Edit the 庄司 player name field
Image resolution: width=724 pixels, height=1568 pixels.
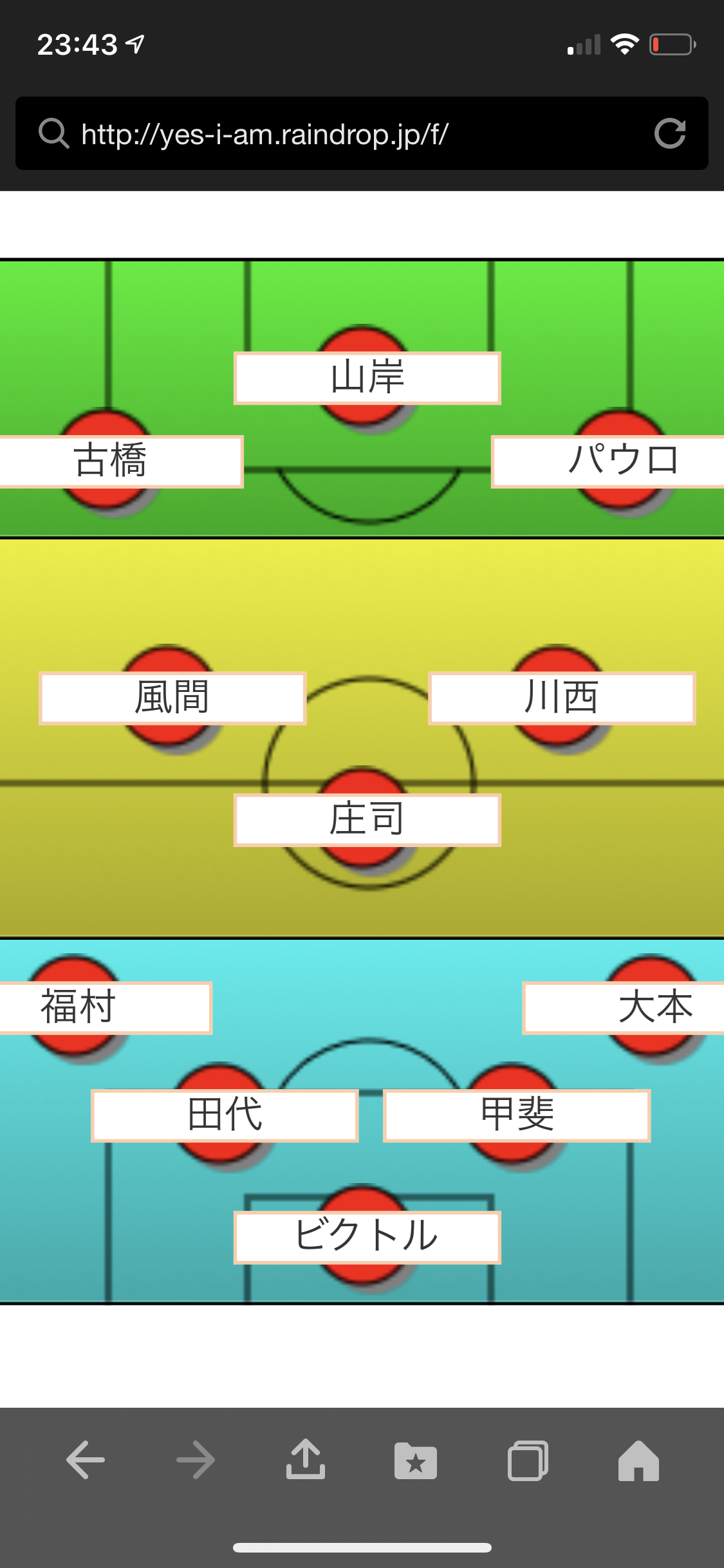tap(367, 820)
